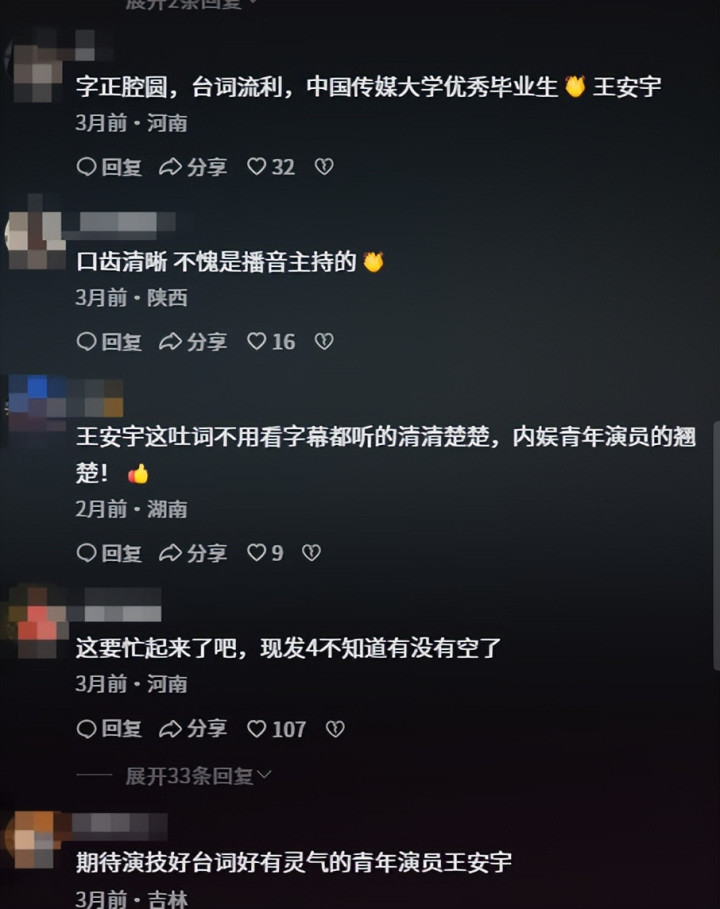This screenshot has height=909, width=720.
Task: Like the comment showing 107 likes
Action: pos(276,729)
